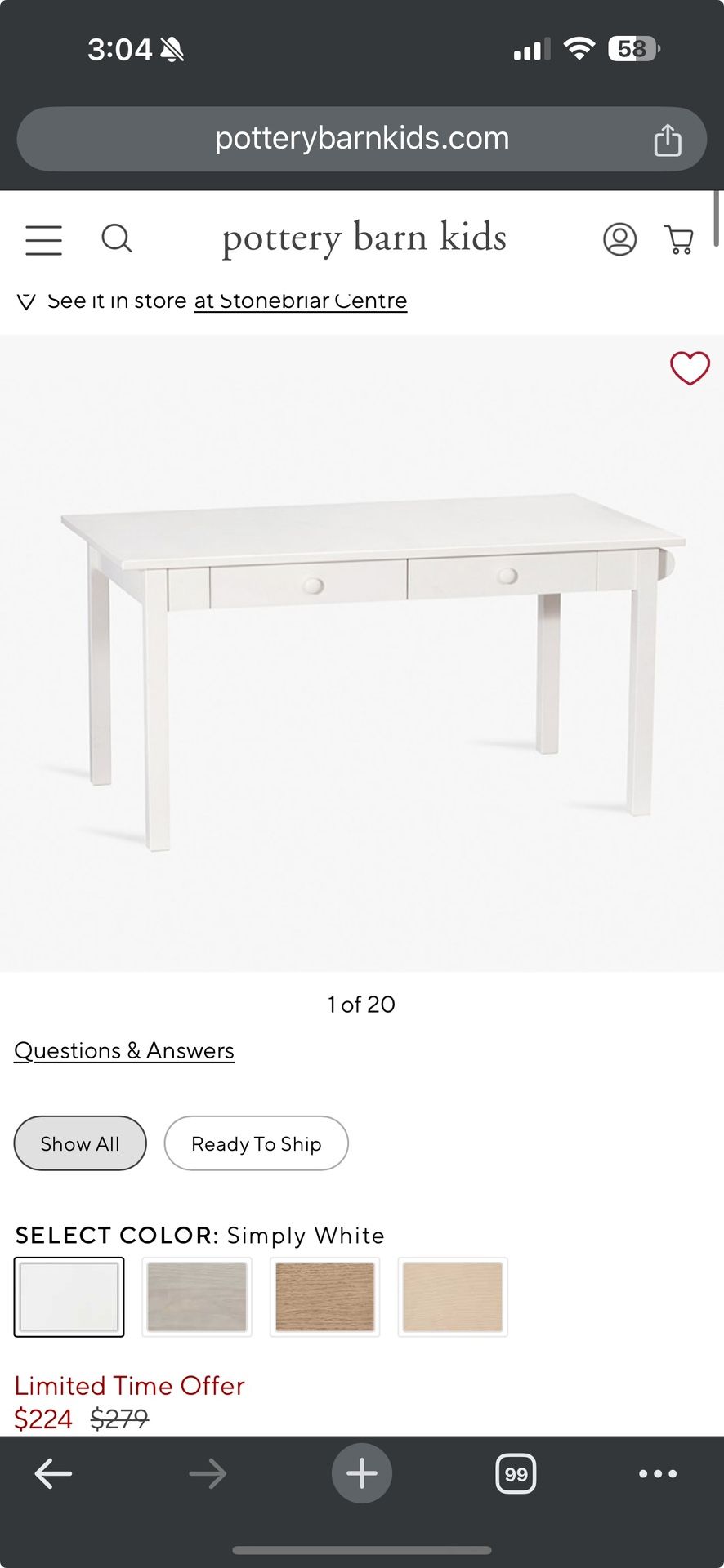Open the tab switcher showing 99
The image size is (724, 1568).
(516, 1473)
